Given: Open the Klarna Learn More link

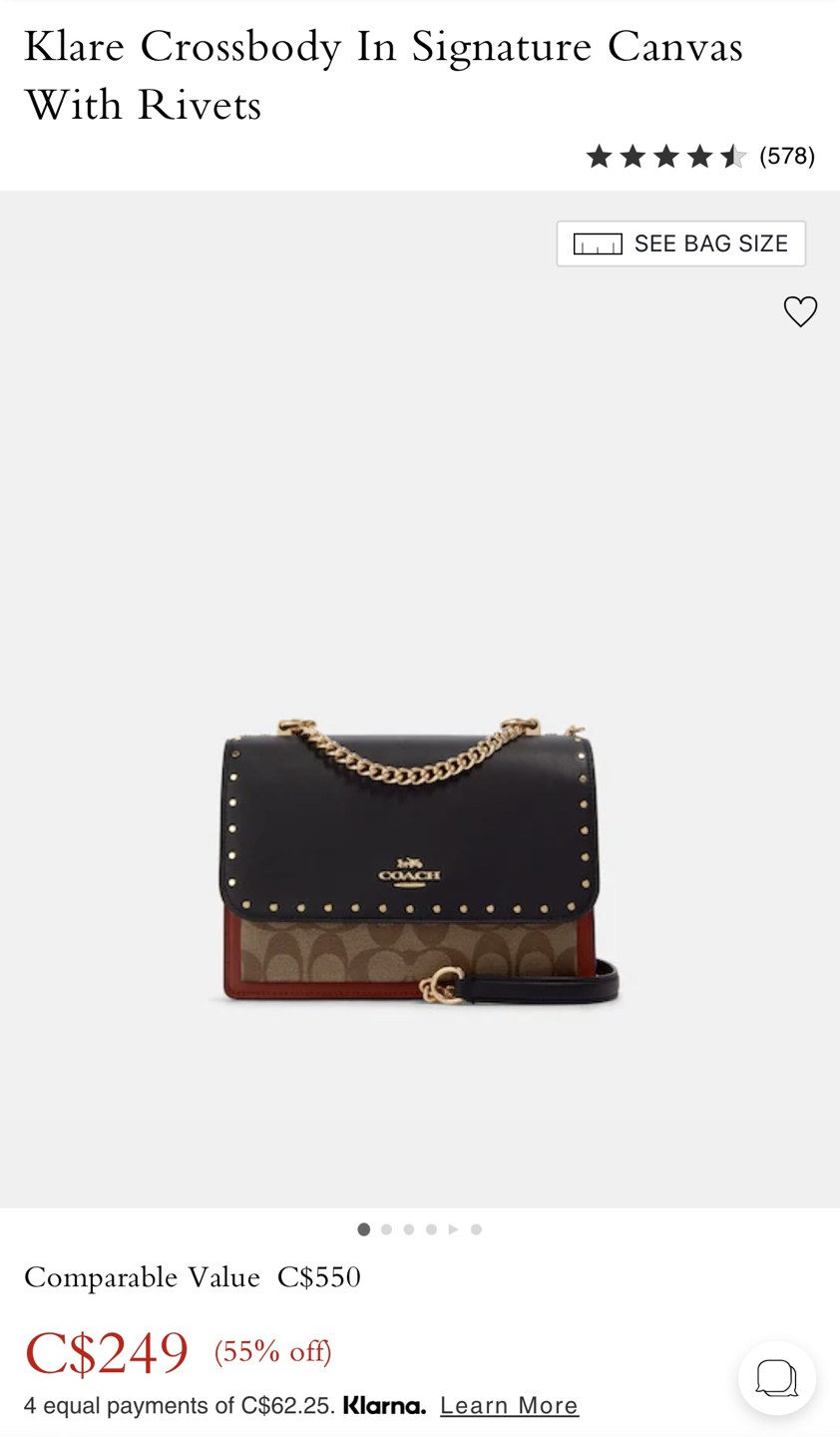Looking at the screenshot, I should tap(509, 1405).
